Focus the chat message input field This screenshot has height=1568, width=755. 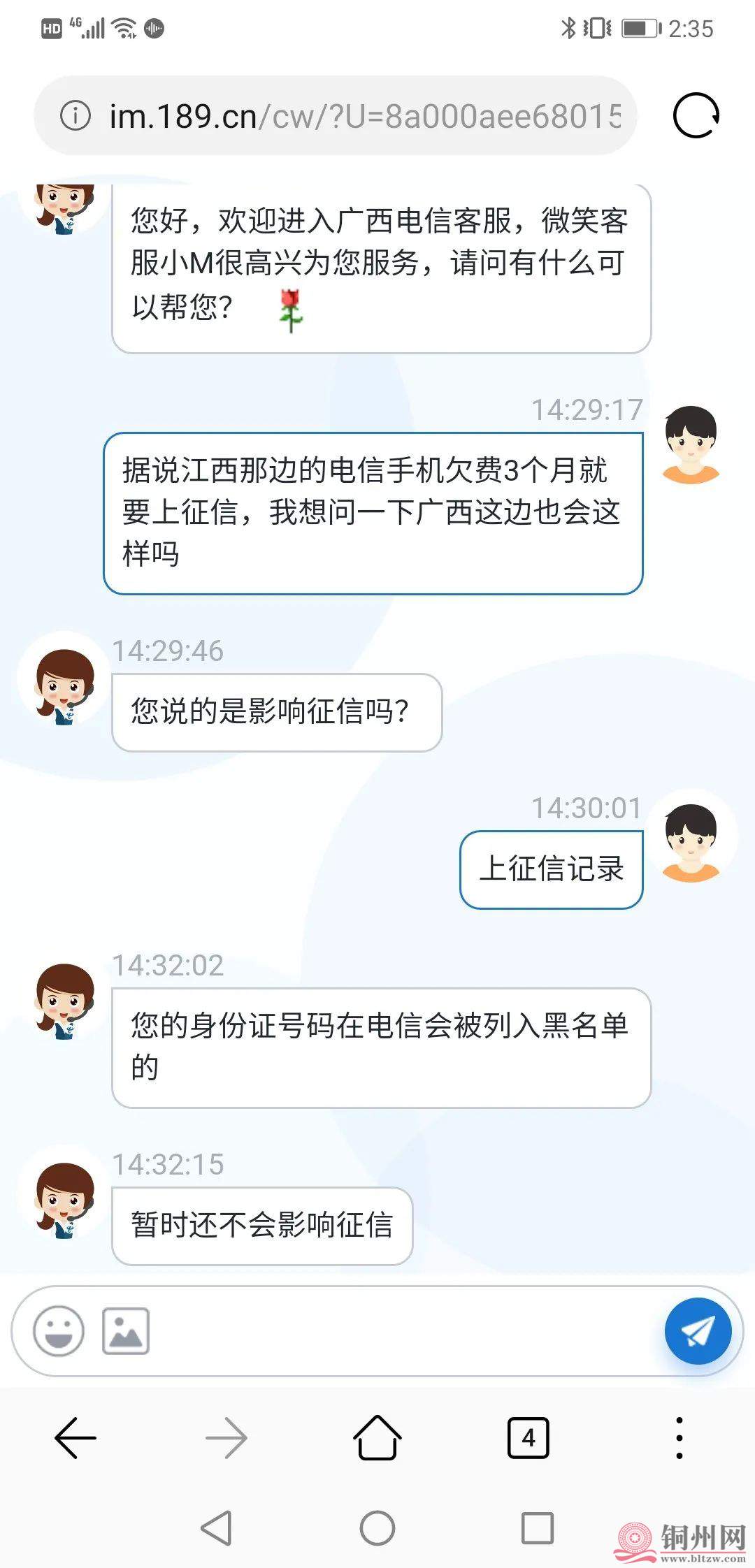point(405,1330)
